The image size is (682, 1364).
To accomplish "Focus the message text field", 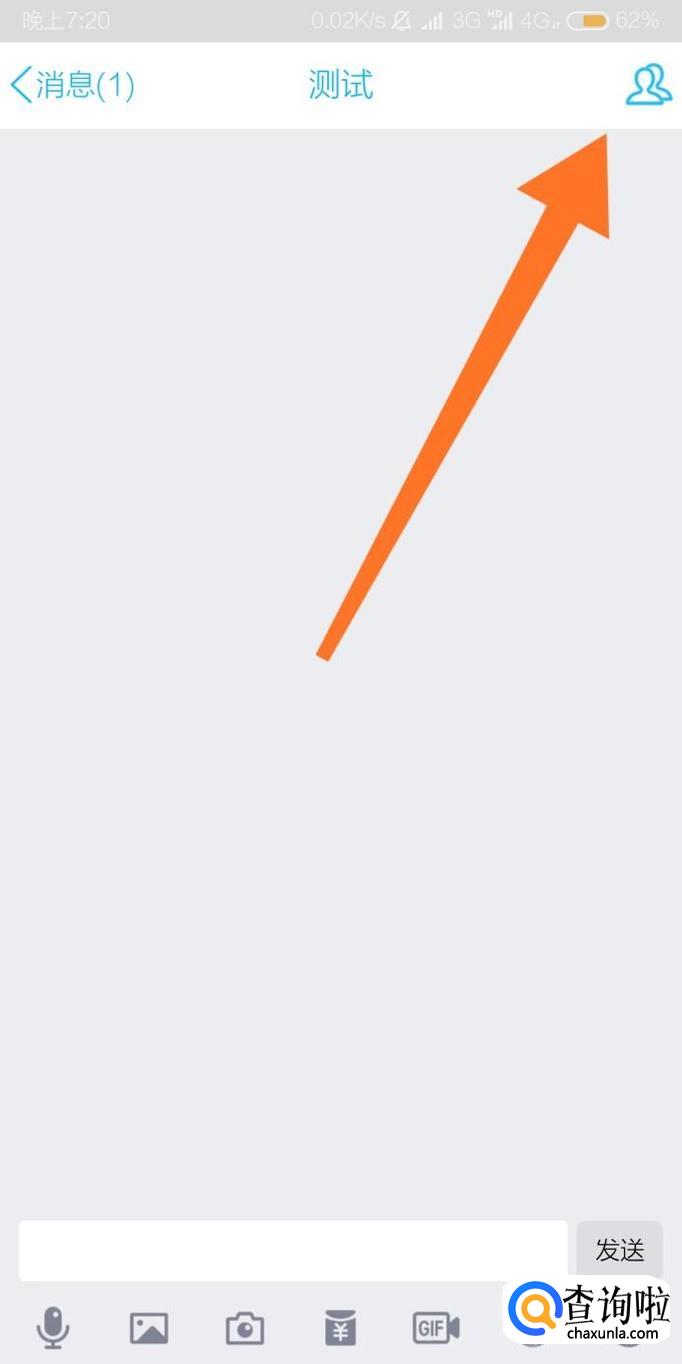I will 293,1250.
